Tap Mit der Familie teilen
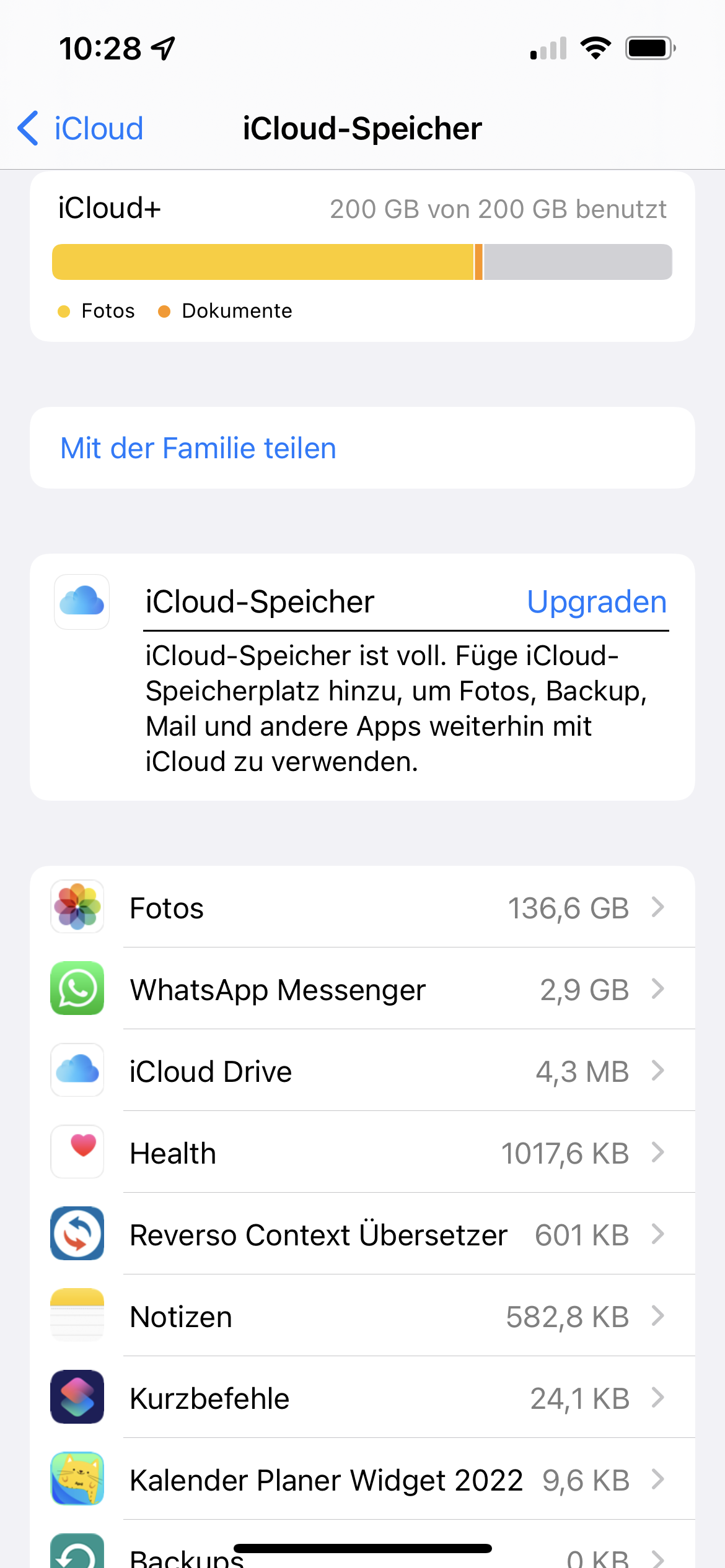725x1568 pixels. [198, 448]
